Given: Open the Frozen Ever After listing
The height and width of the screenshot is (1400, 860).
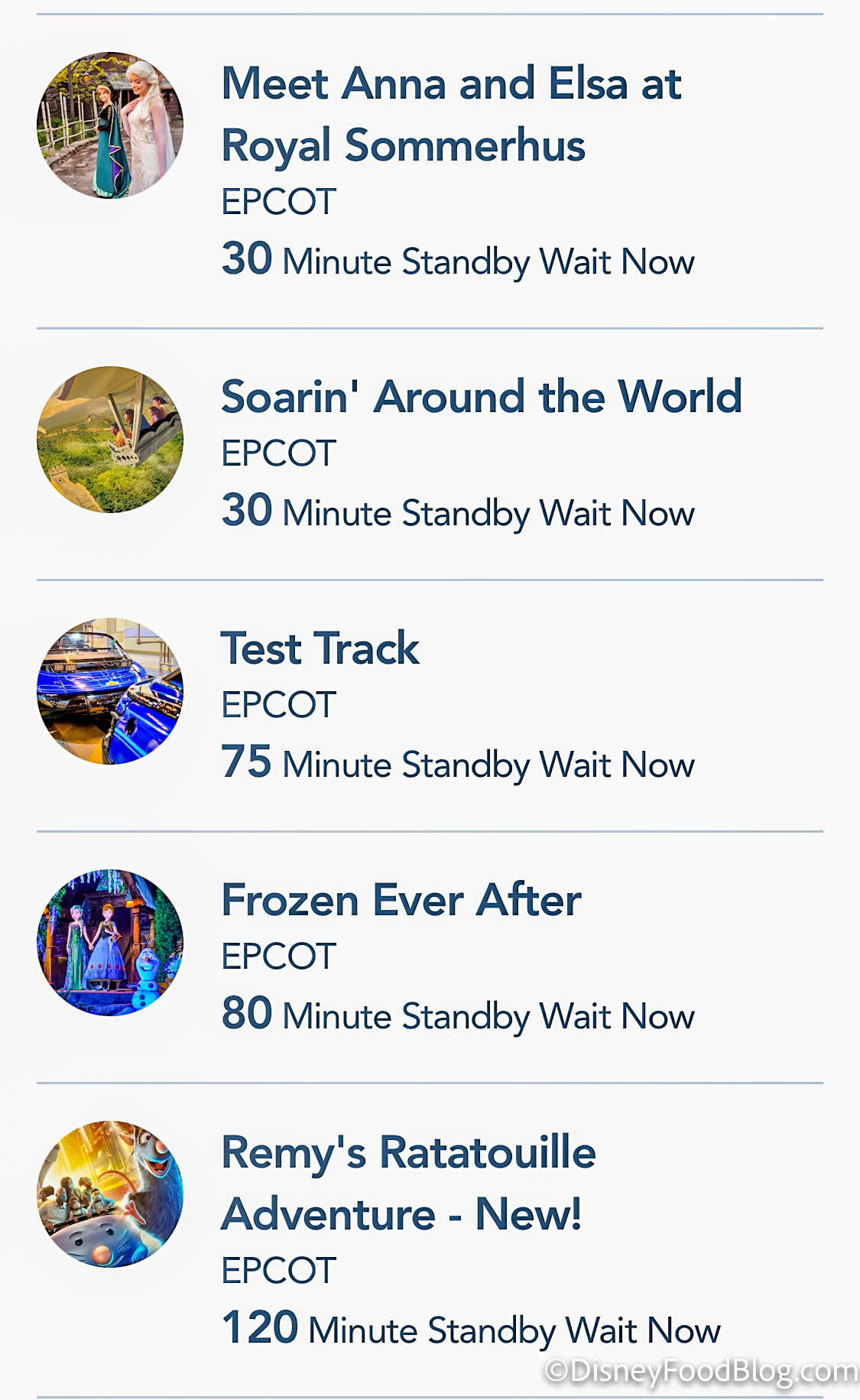Looking at the screenshot, I should pyautogui.click(x=401, y=900).
